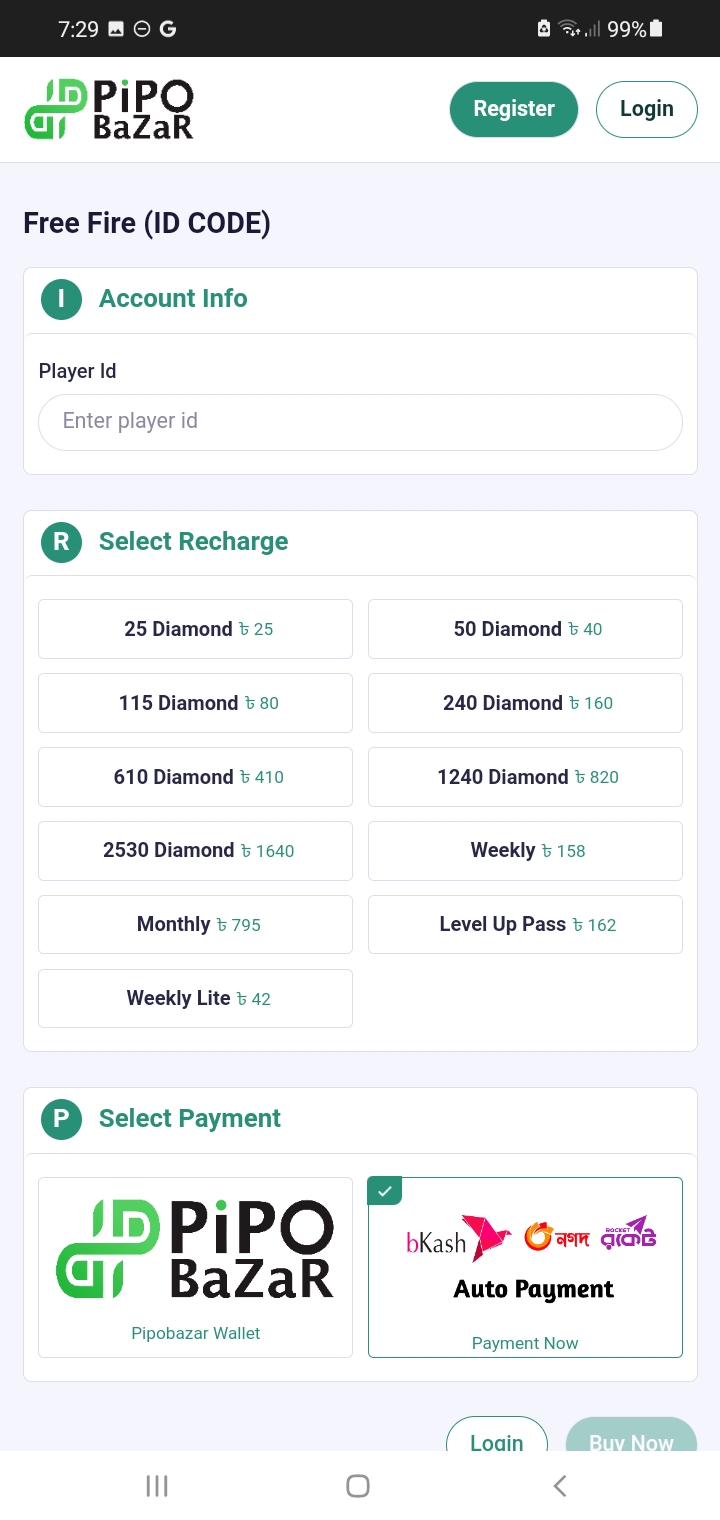Open recent apps from the navigation bar
The height and width of the screenshot is (1520, 720).
pos(157,1486)
